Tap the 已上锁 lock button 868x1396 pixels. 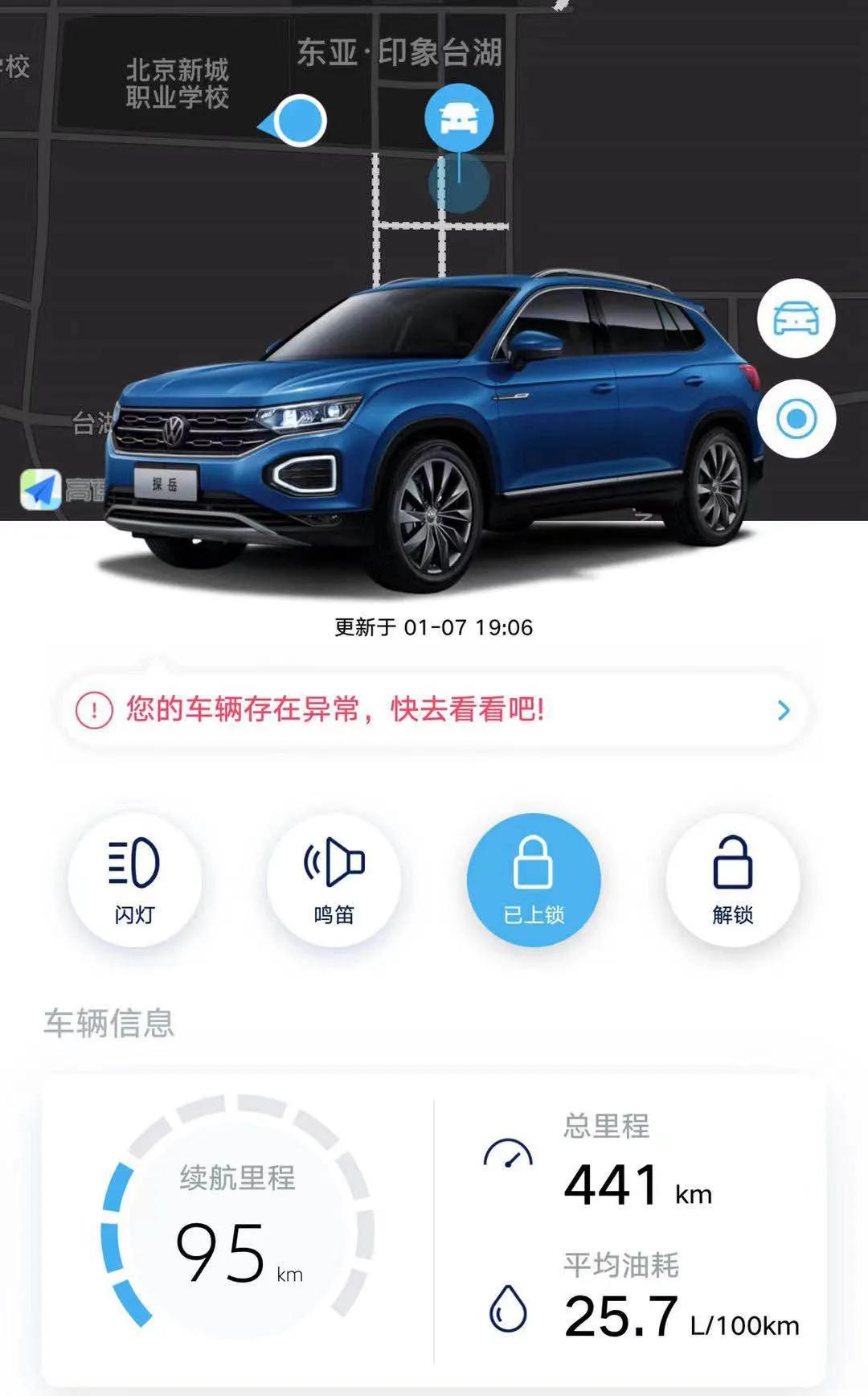(533, 879)
